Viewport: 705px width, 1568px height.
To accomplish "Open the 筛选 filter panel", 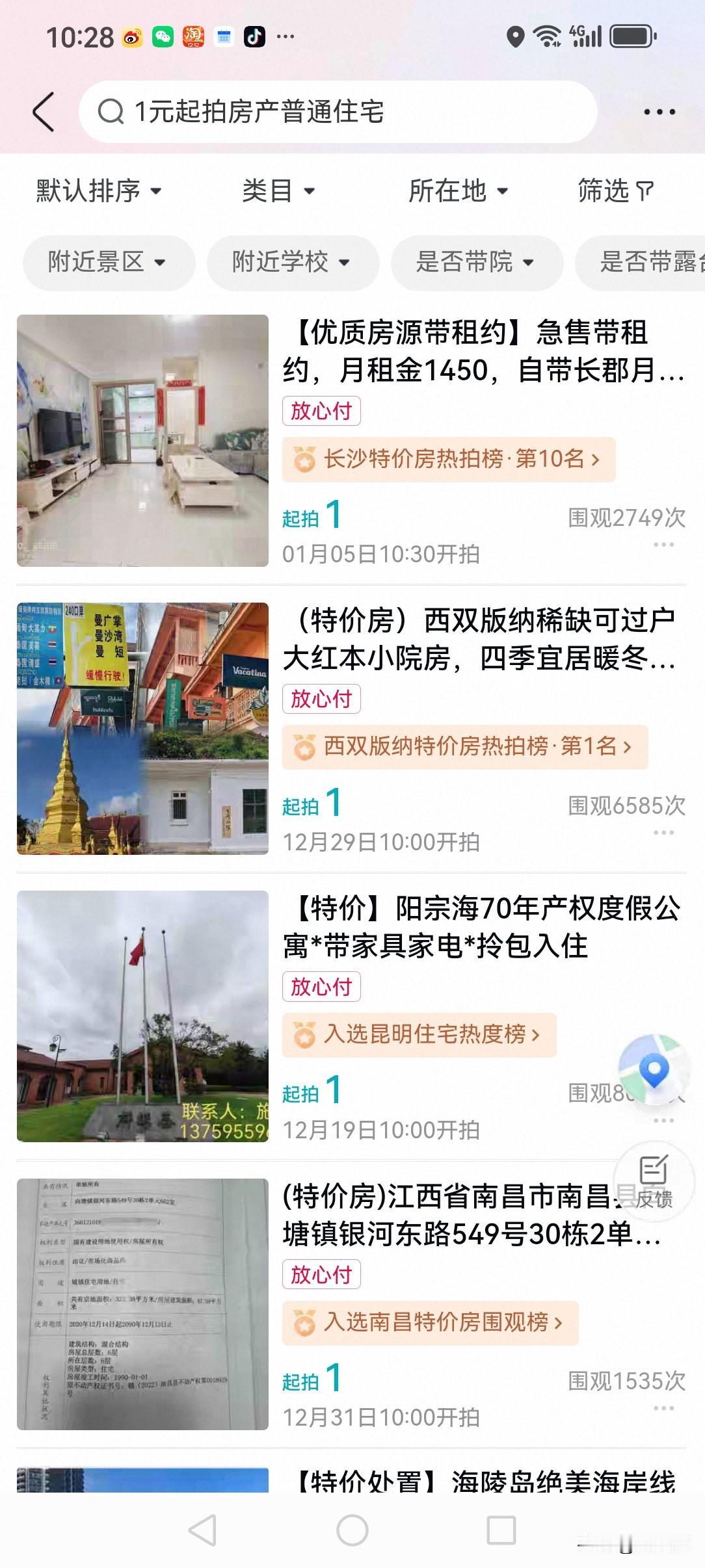I will [615, 191].
